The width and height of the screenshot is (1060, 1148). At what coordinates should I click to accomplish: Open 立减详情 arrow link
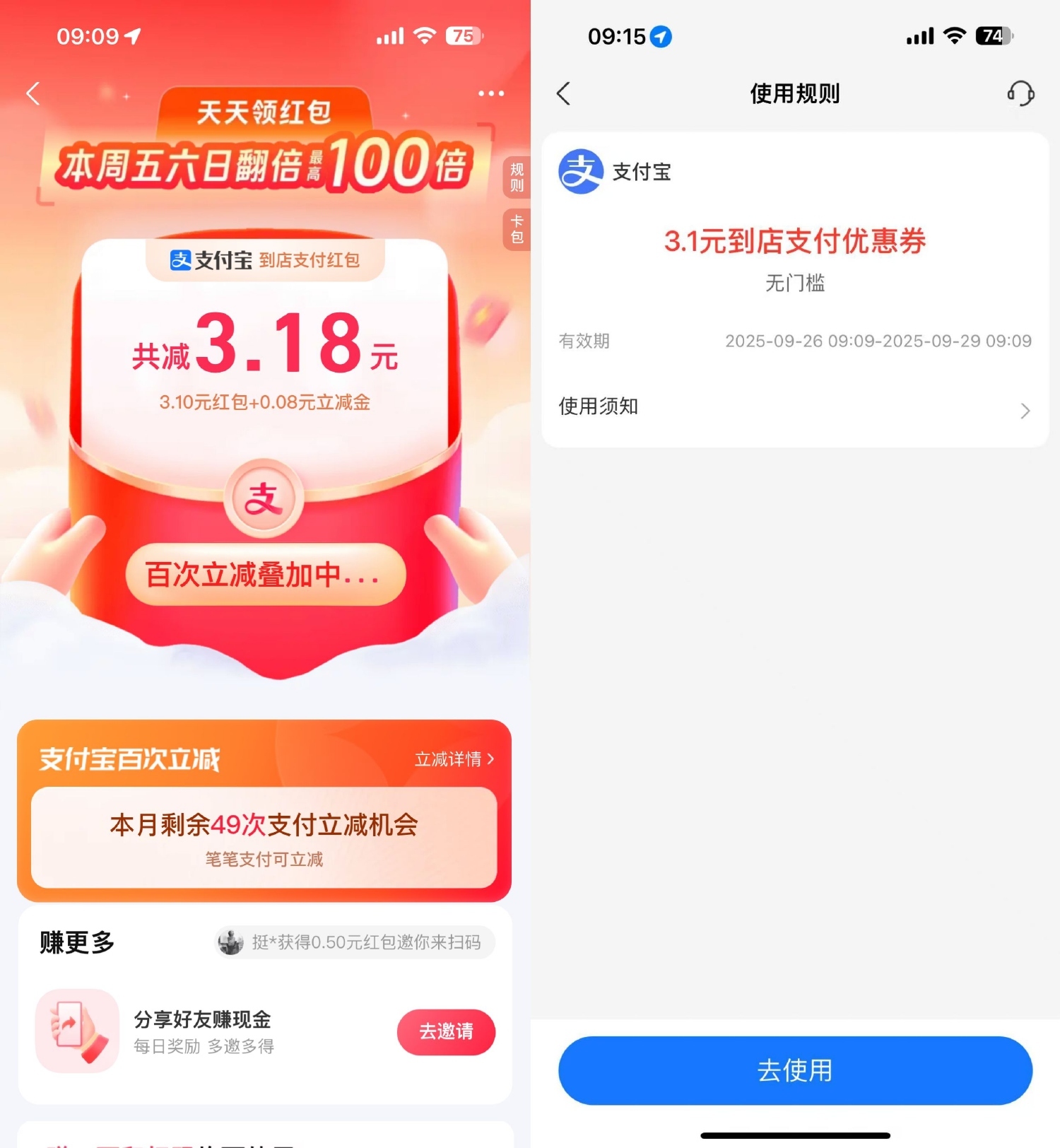454,758
